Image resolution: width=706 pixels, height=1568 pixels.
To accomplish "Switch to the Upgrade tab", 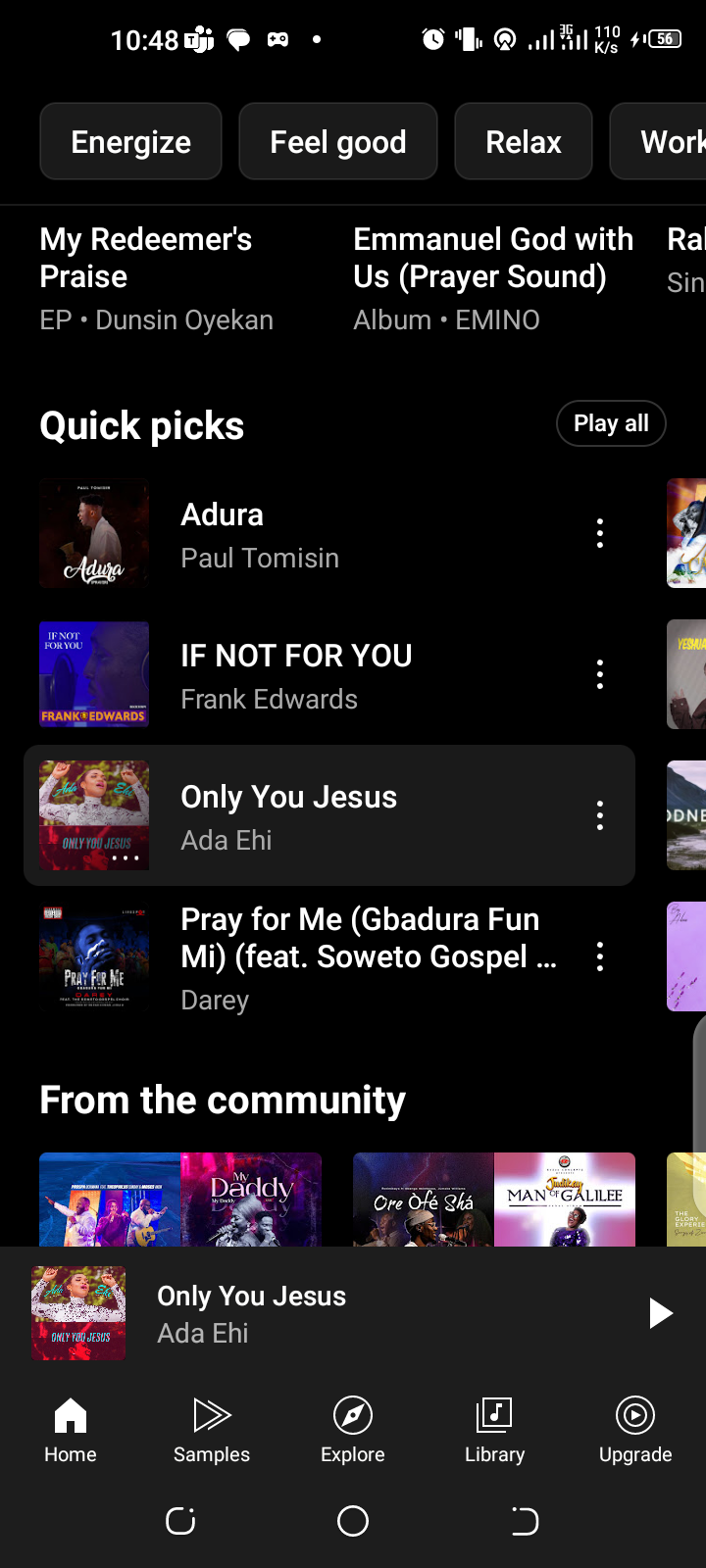I will [635, 1431].
